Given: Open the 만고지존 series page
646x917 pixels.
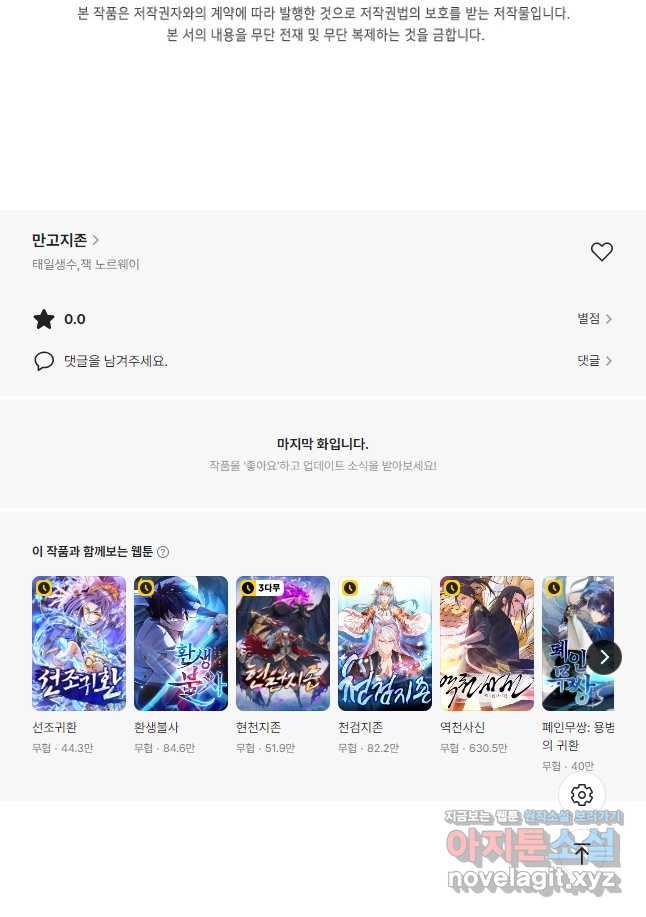Looking at the screenshot, I should coord(65,240).
